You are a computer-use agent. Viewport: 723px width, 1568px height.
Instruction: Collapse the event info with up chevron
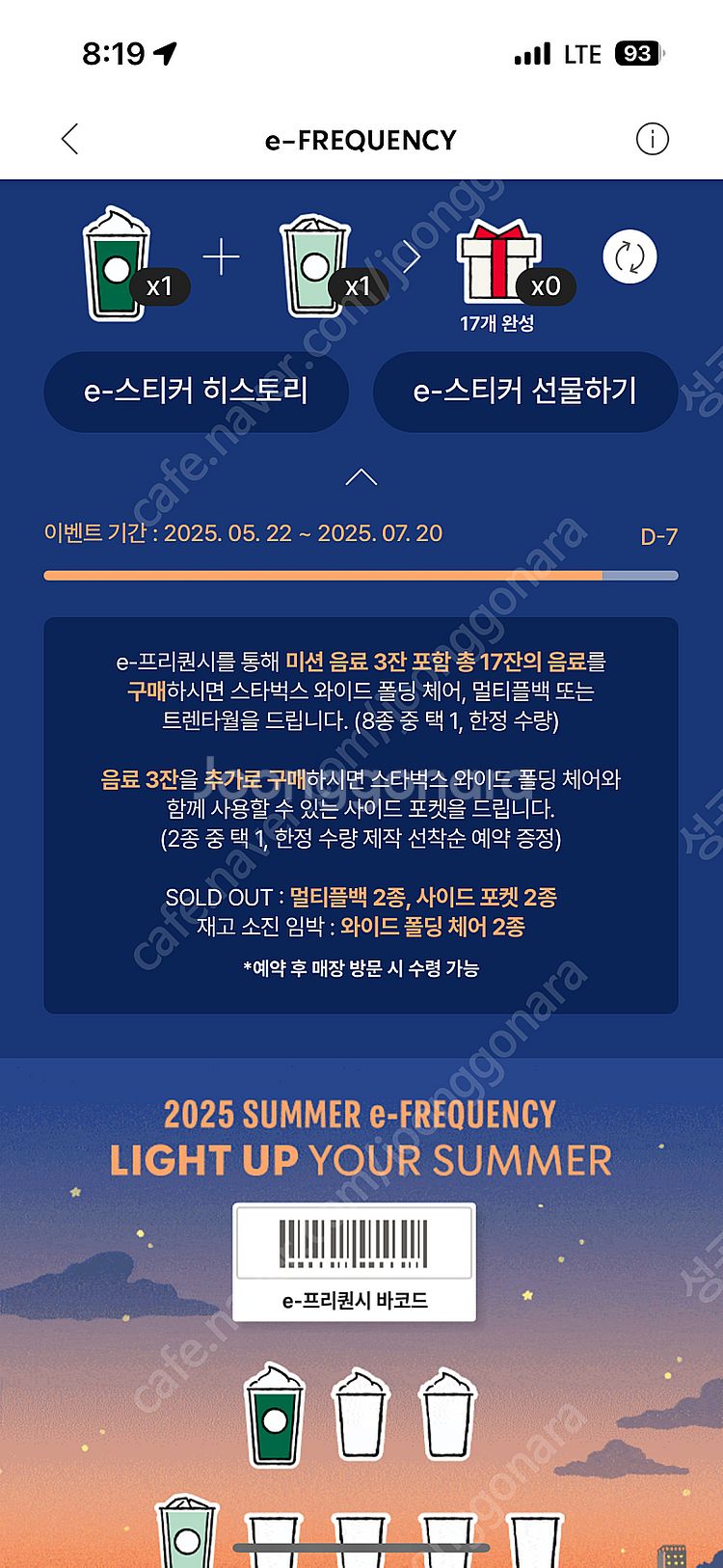coord(361,476)
